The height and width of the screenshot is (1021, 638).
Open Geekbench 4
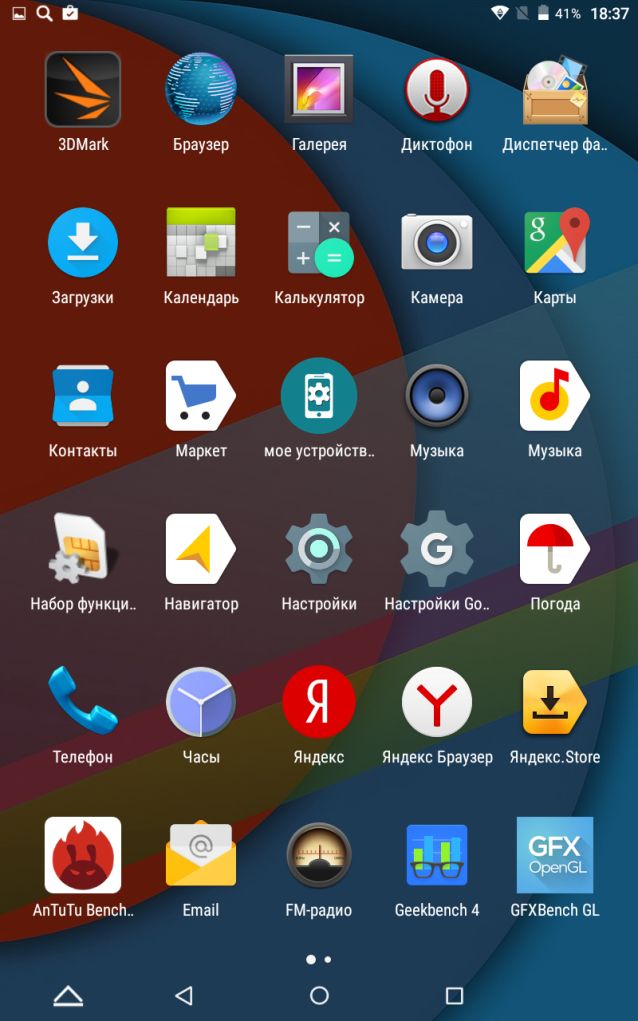437,855
